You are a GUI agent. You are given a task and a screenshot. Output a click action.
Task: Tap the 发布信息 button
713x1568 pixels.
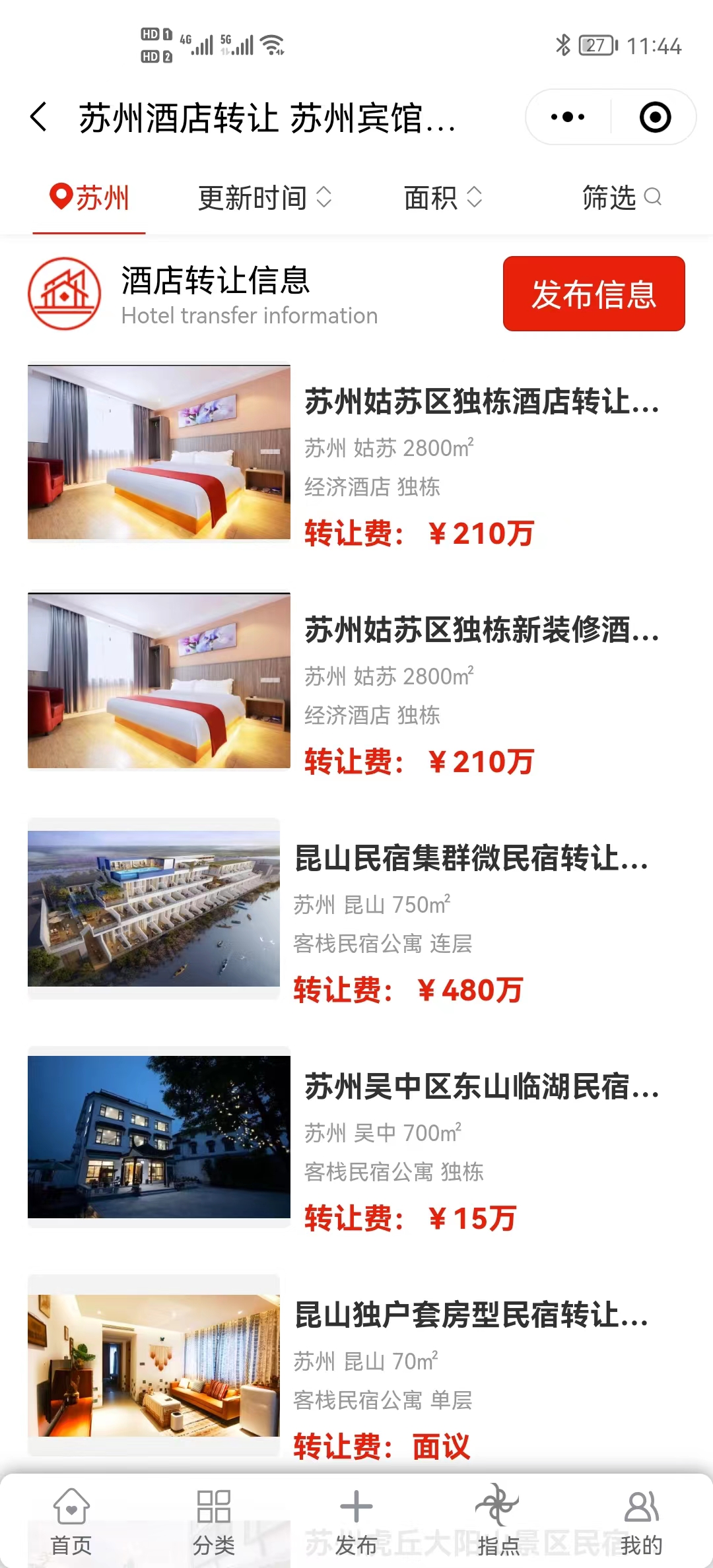tap(594, 294)
